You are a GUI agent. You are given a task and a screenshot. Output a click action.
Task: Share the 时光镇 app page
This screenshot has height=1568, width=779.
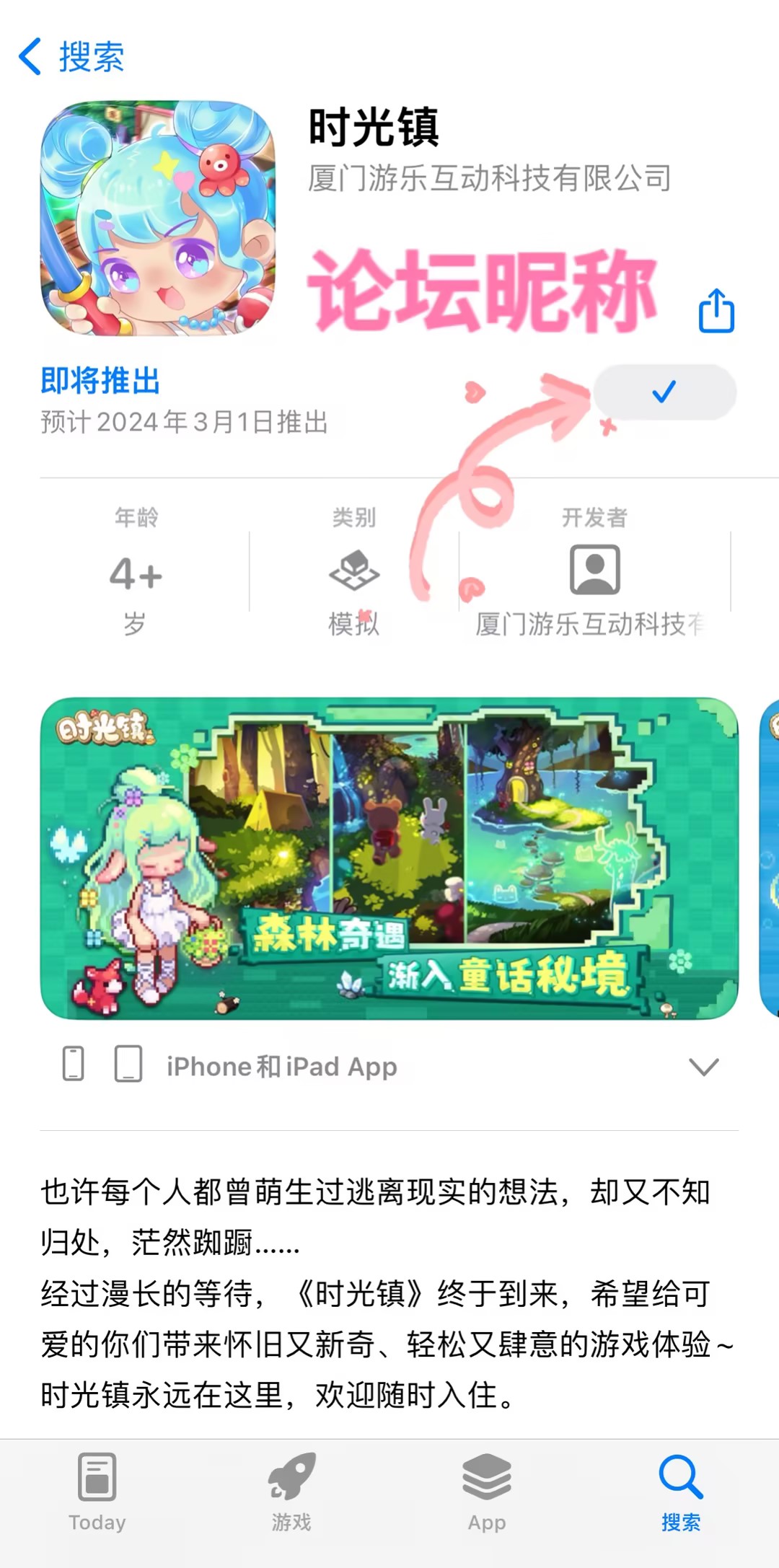pyautogui.click(x=716, y=311)
